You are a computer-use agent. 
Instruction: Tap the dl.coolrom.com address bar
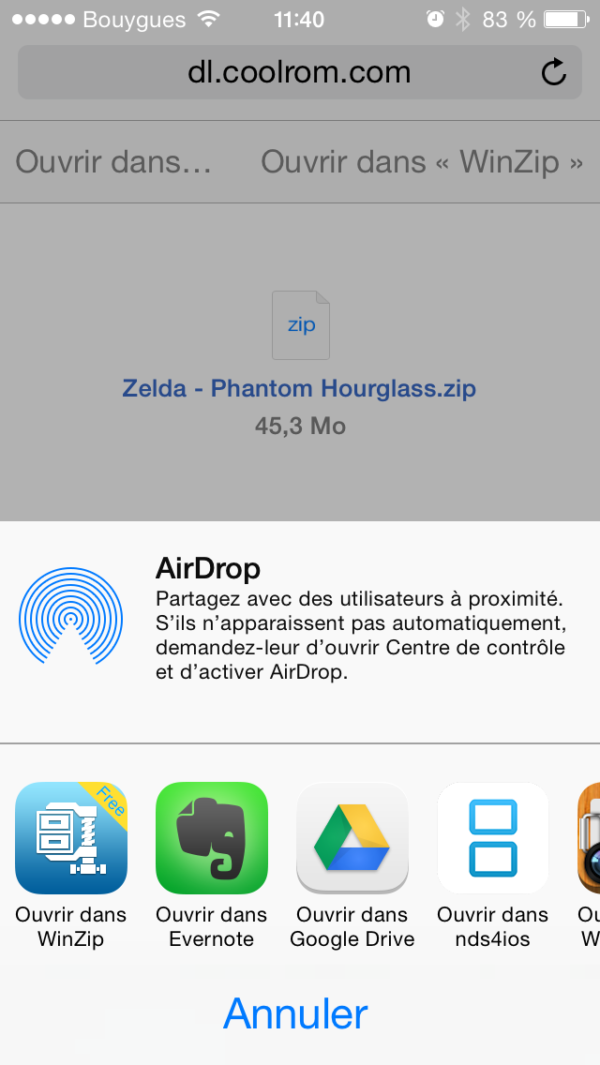299,72
